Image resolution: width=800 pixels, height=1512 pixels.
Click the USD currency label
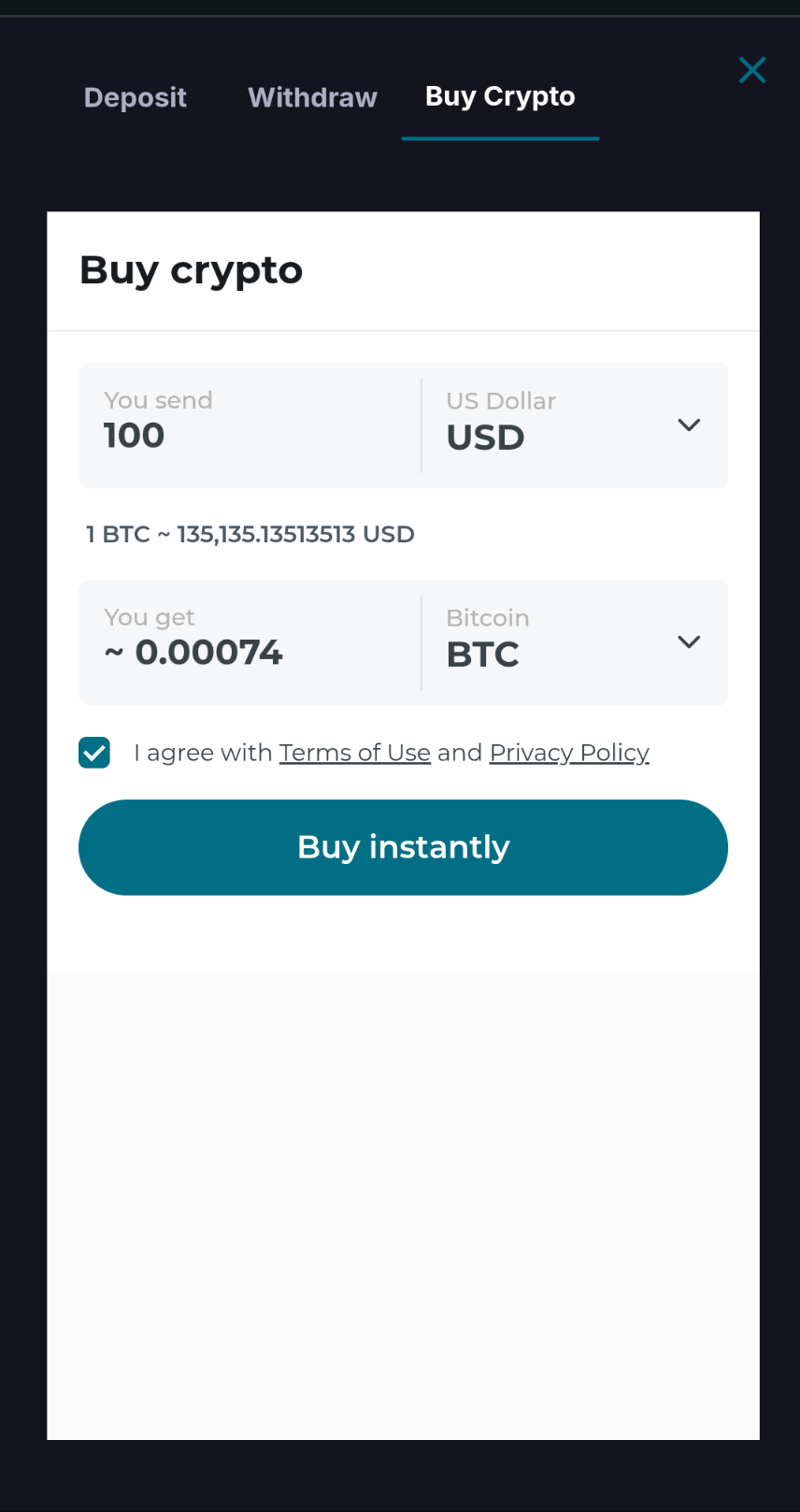(485, 437)
